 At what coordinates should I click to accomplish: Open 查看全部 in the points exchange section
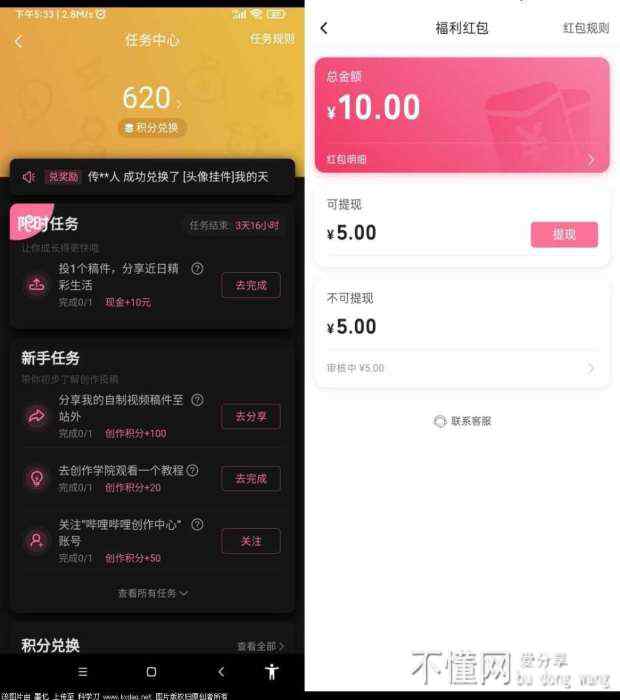point(260,646)
